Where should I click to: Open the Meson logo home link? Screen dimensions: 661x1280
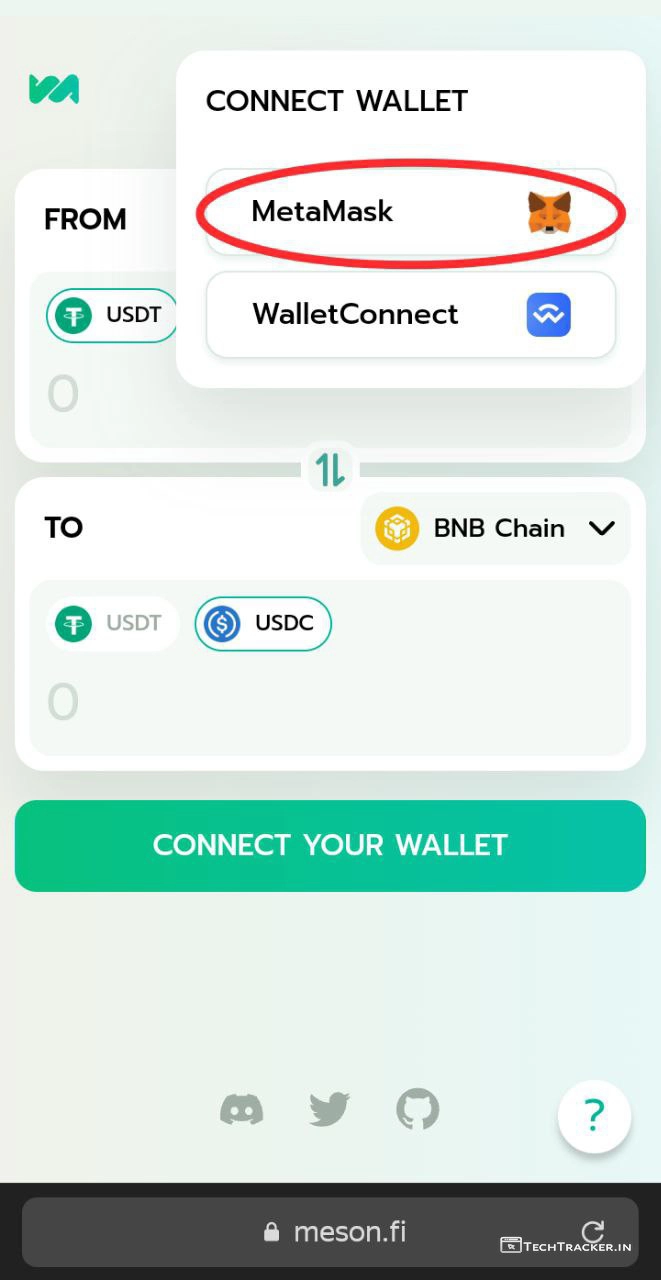tap(54, 90)
